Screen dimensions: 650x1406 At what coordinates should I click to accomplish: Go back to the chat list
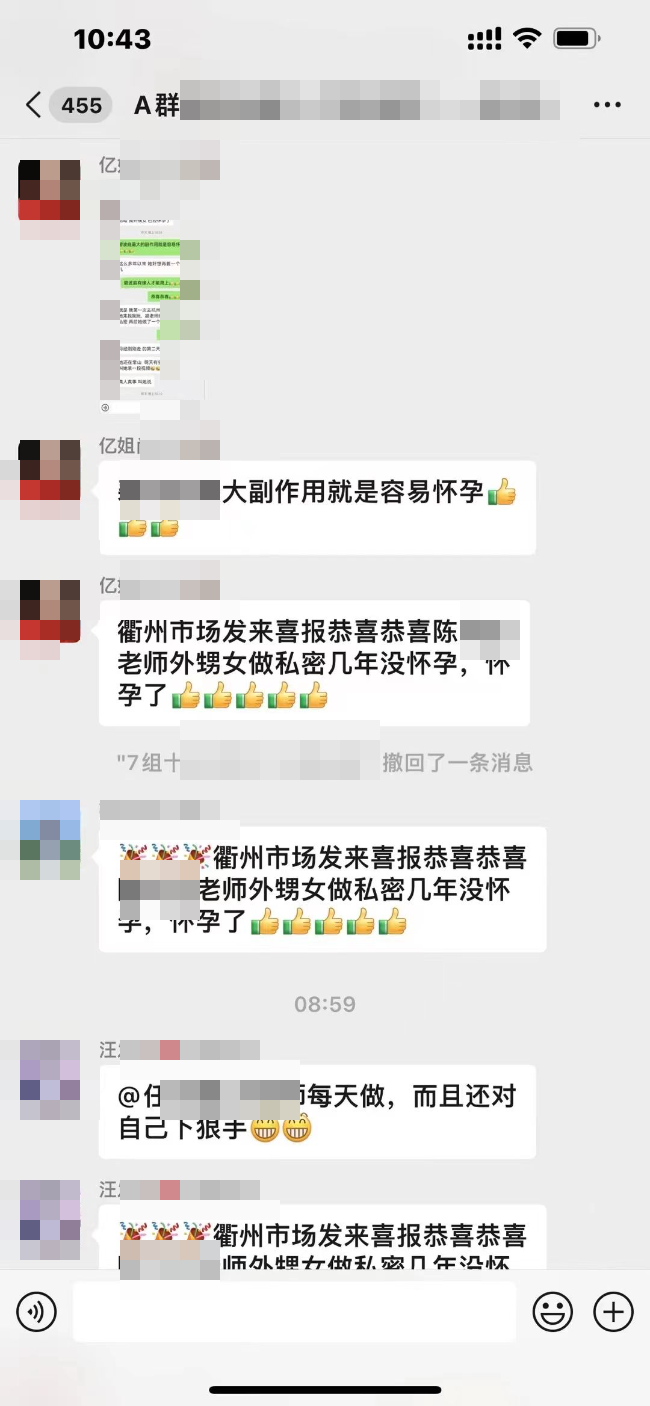coord(34,105)
